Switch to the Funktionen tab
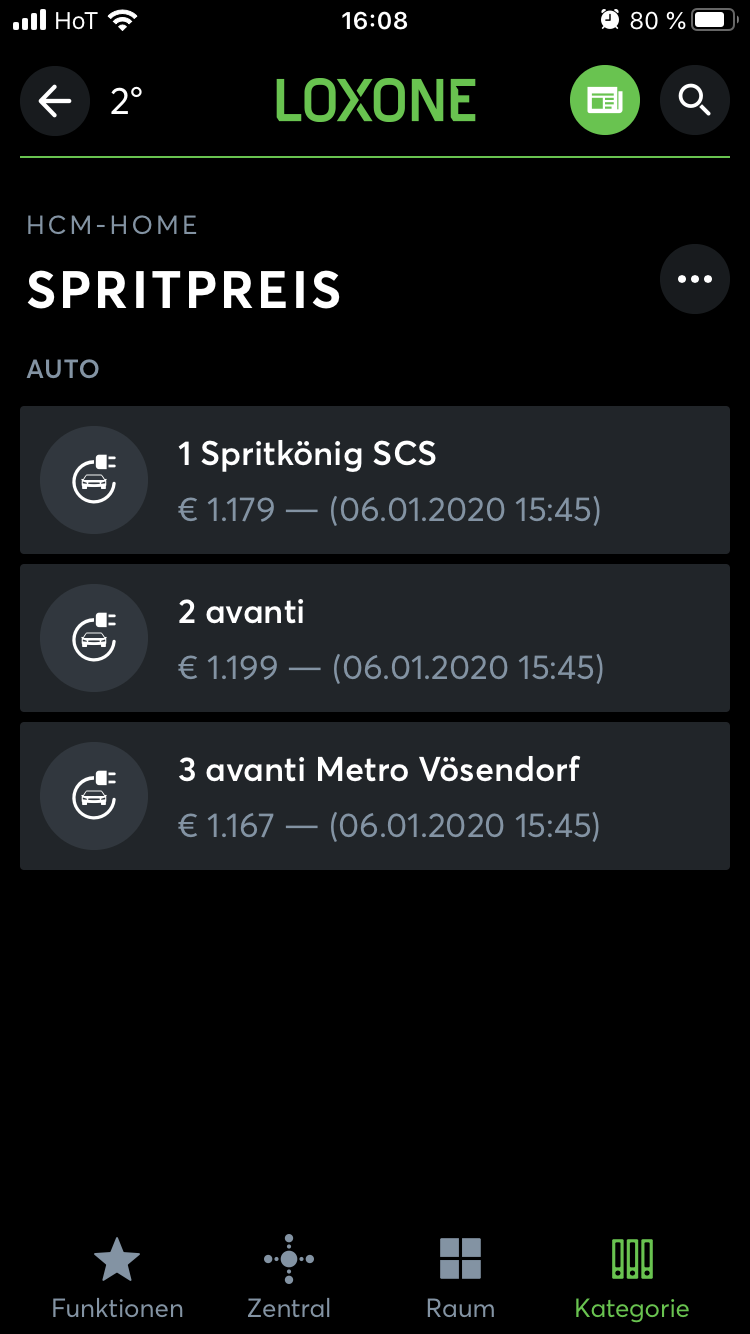 pos(117,1277)
